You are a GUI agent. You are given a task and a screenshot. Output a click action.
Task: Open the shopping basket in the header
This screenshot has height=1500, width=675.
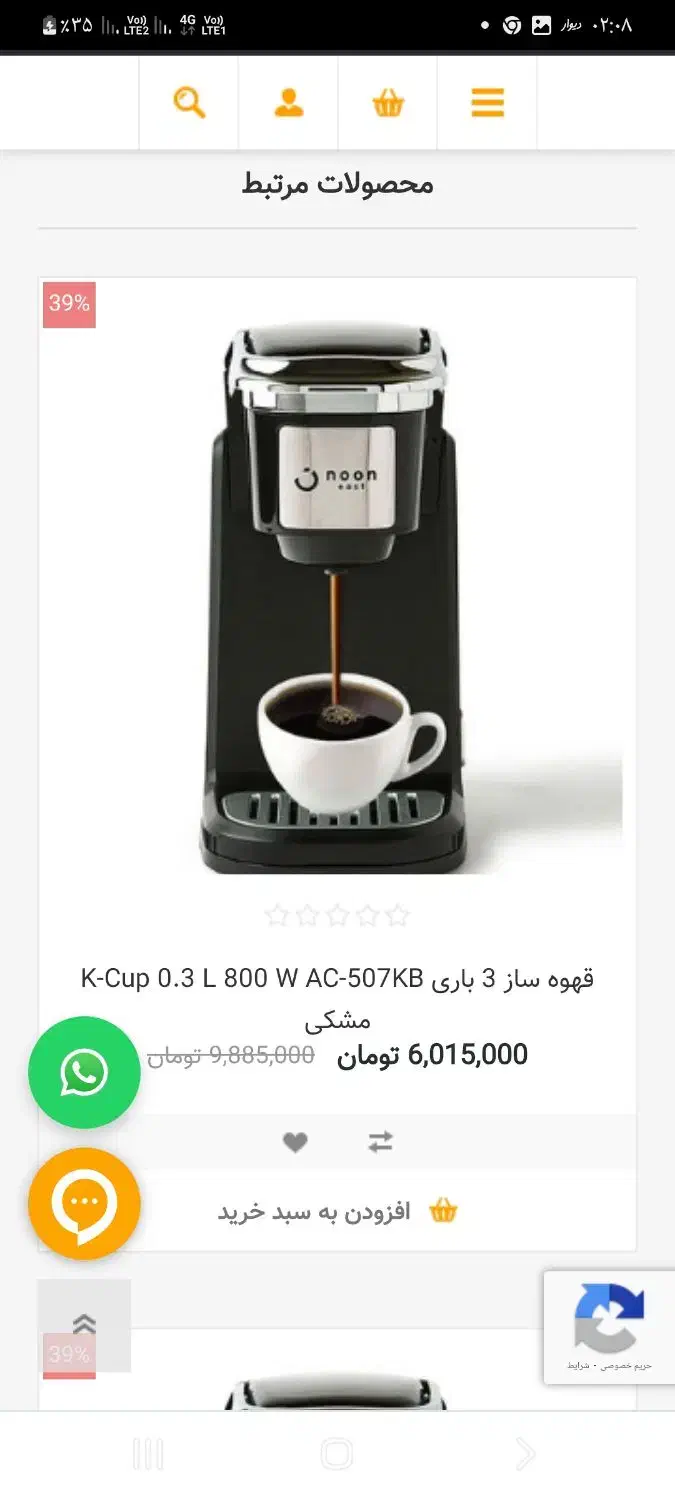(x=388, y=103)
